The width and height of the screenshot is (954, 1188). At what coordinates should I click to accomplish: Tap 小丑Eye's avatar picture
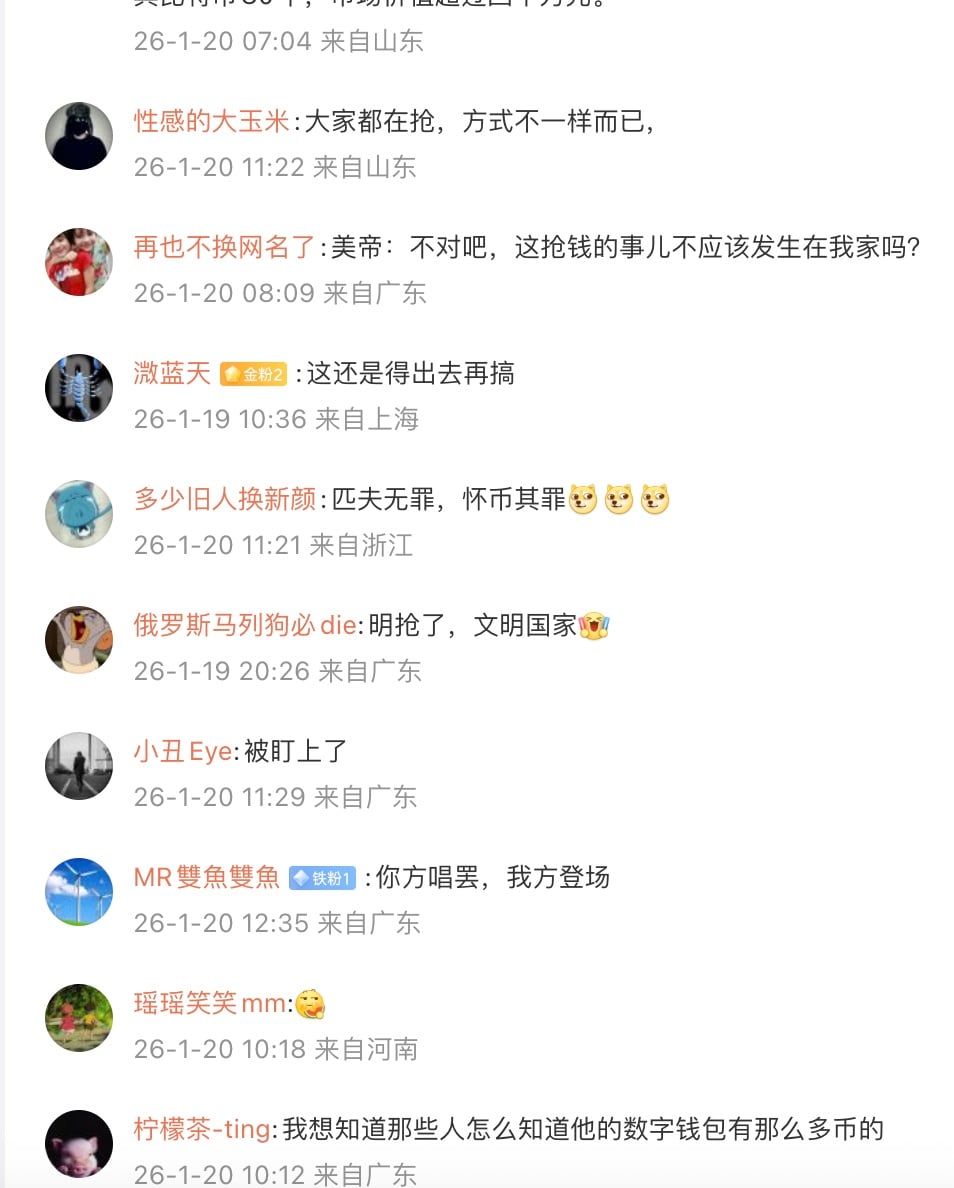(79, 766)
